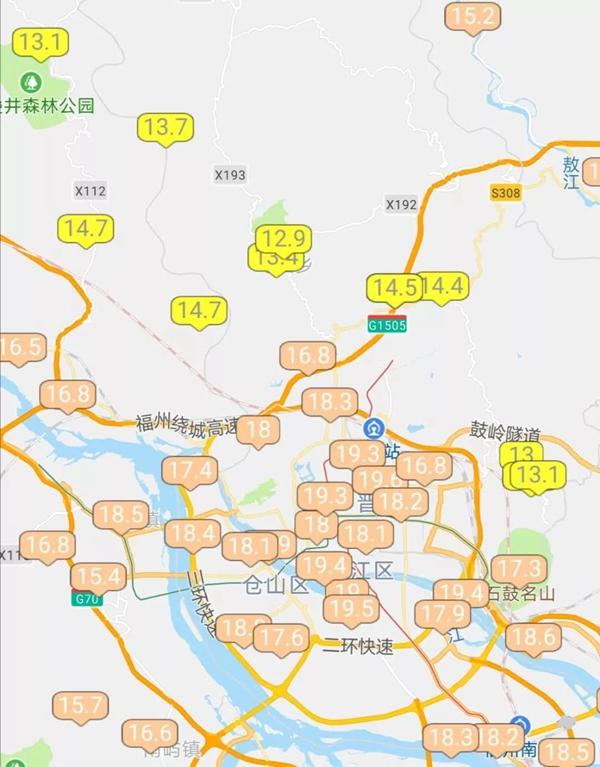Open the 18.4 temperature marker

192,534
